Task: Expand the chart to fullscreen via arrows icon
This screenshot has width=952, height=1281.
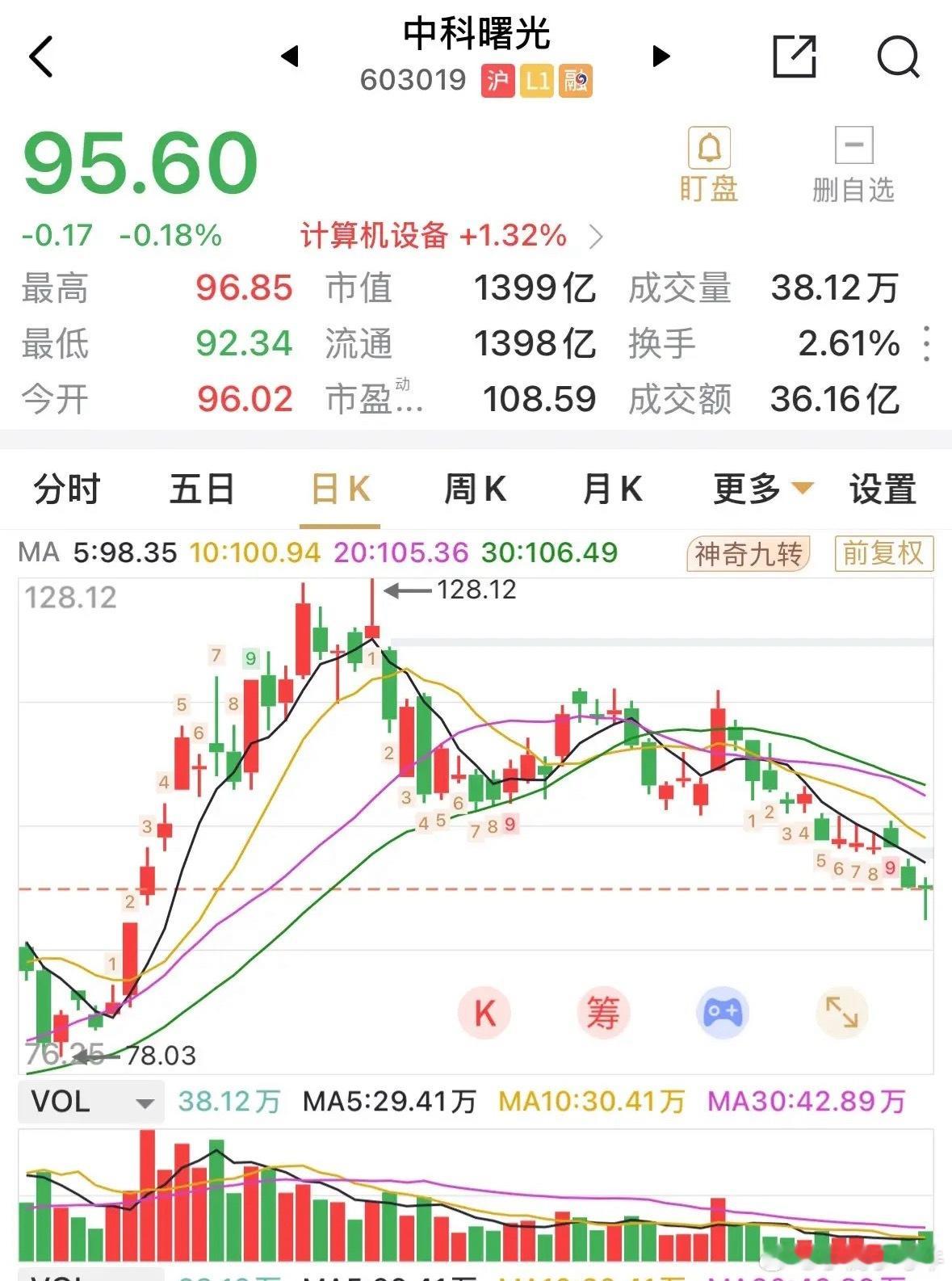Action: [842, 1012]
